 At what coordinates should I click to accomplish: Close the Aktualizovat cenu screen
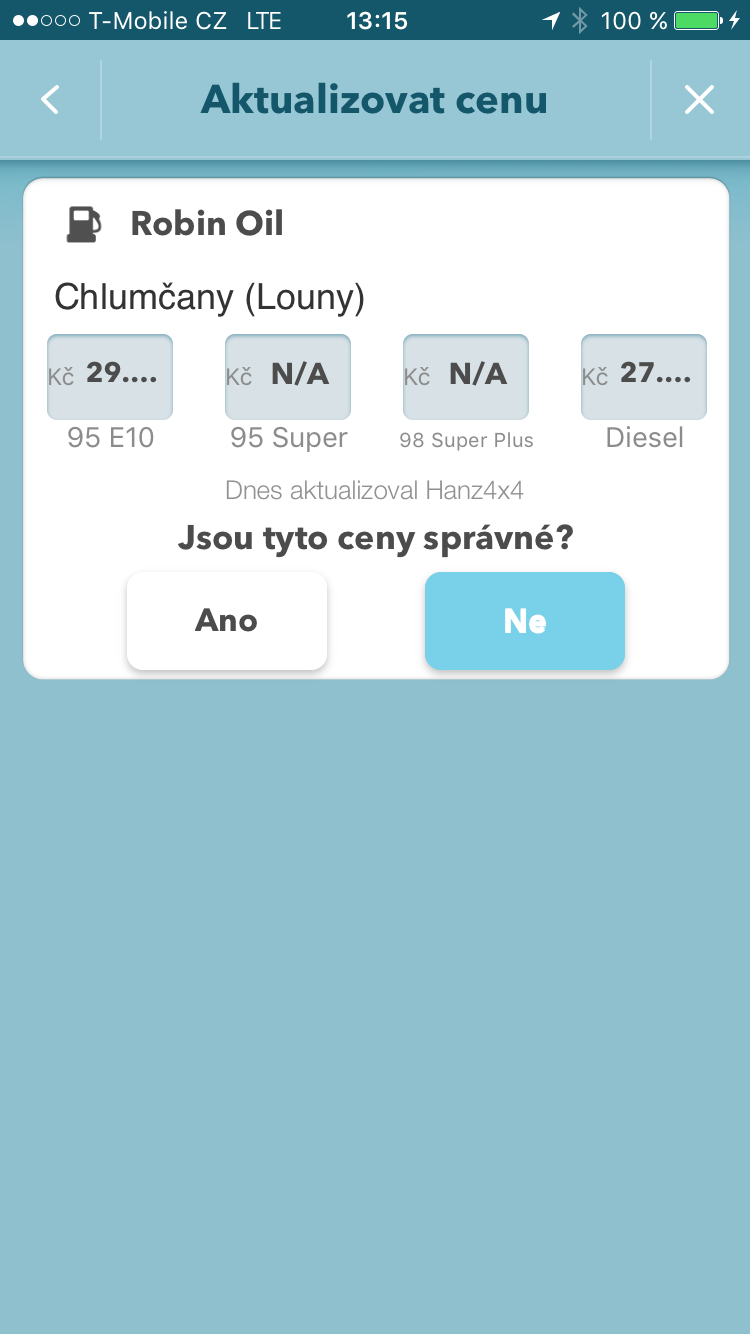point(699,100)
